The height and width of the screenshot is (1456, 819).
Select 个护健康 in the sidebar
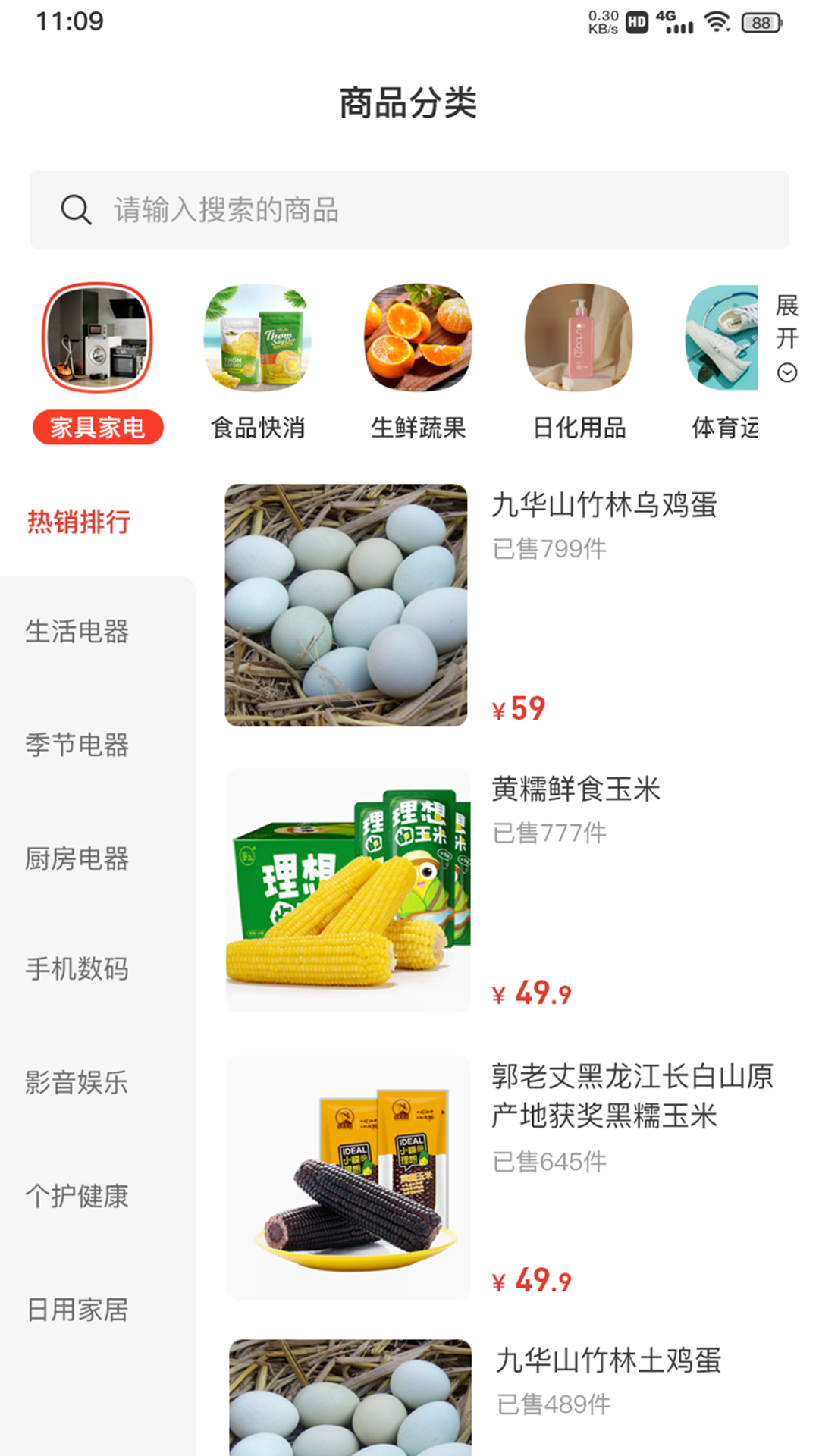click(77, 1196)
